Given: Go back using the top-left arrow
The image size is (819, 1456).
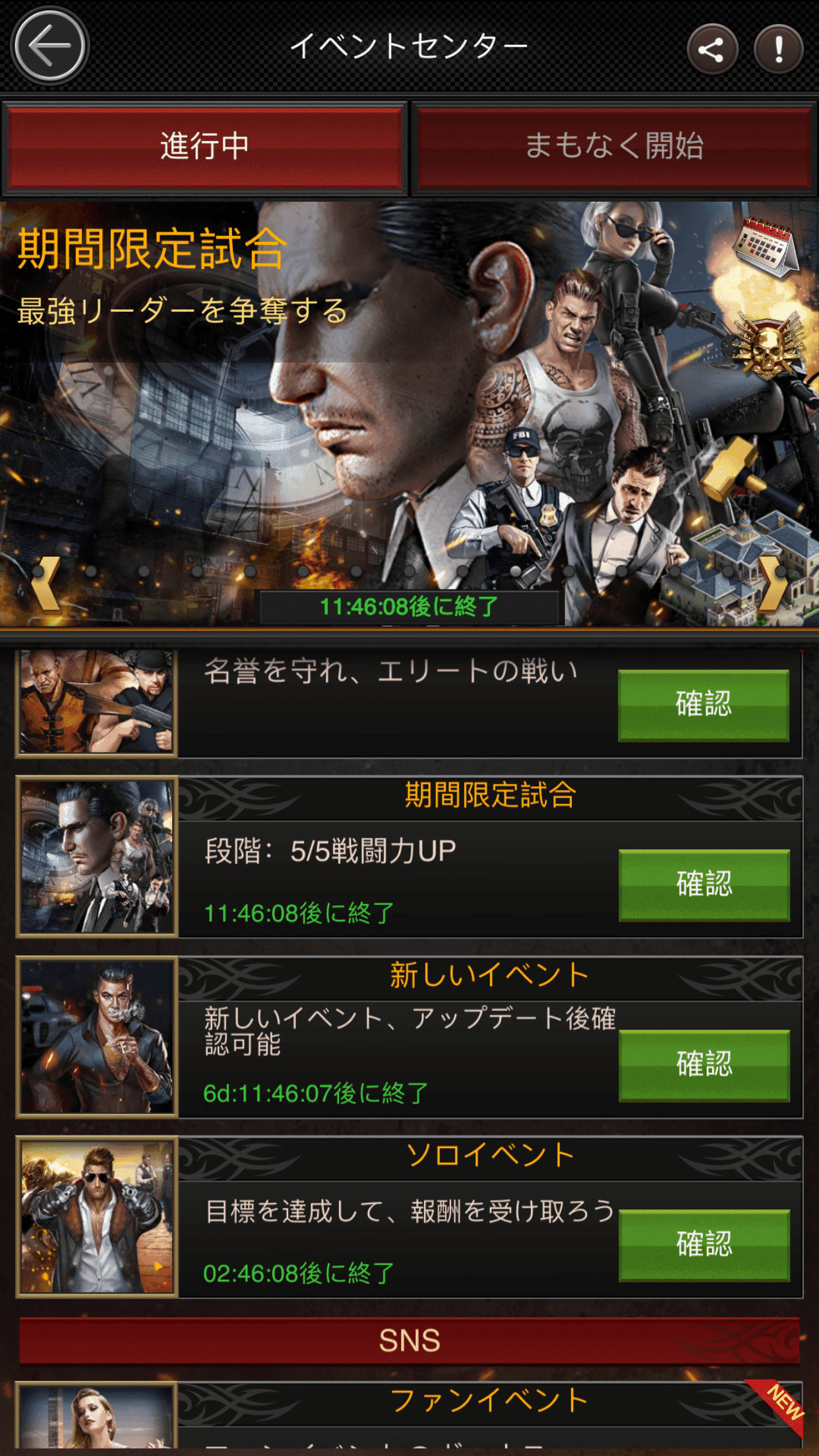Looking at the screenshot, I should point(50,46).
